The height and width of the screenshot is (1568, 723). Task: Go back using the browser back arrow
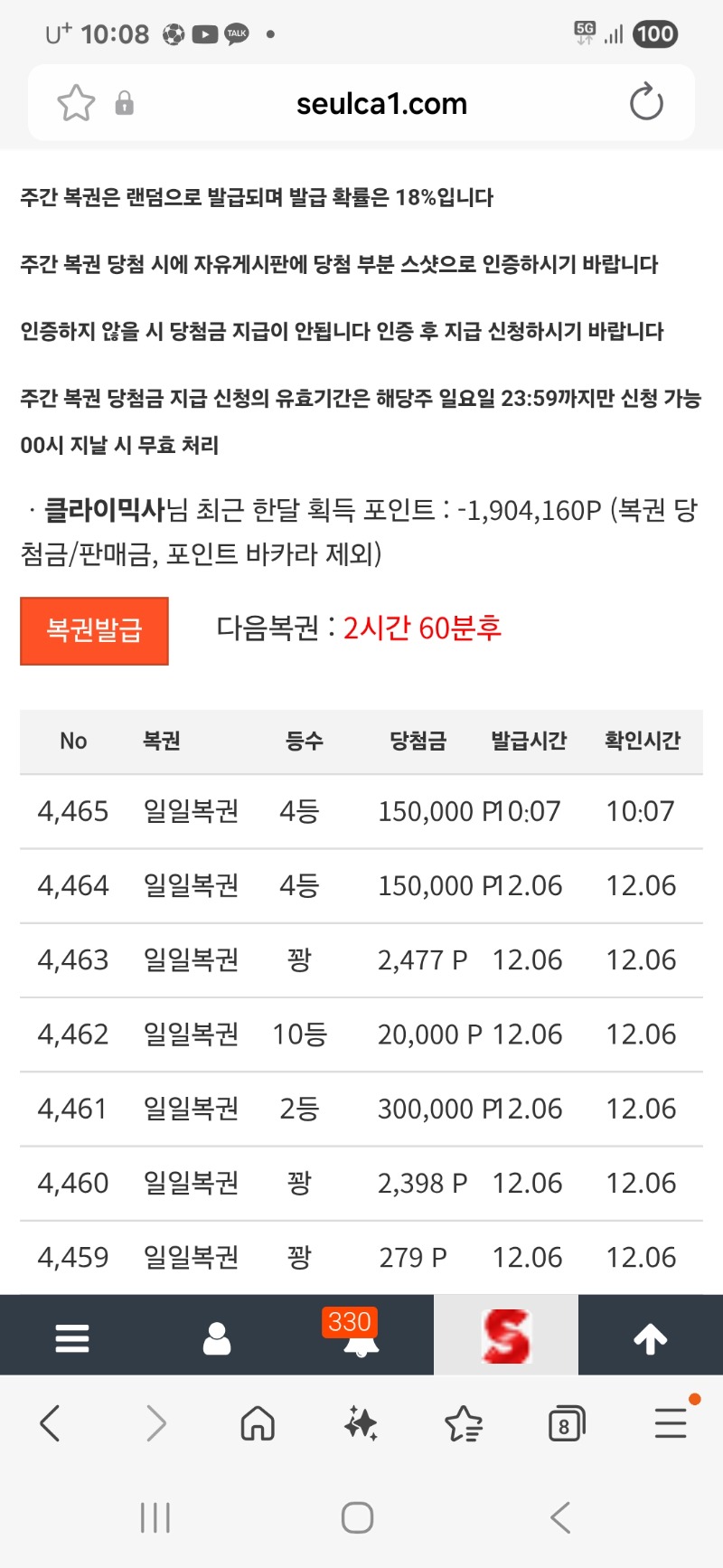[x=51, y=1422]
